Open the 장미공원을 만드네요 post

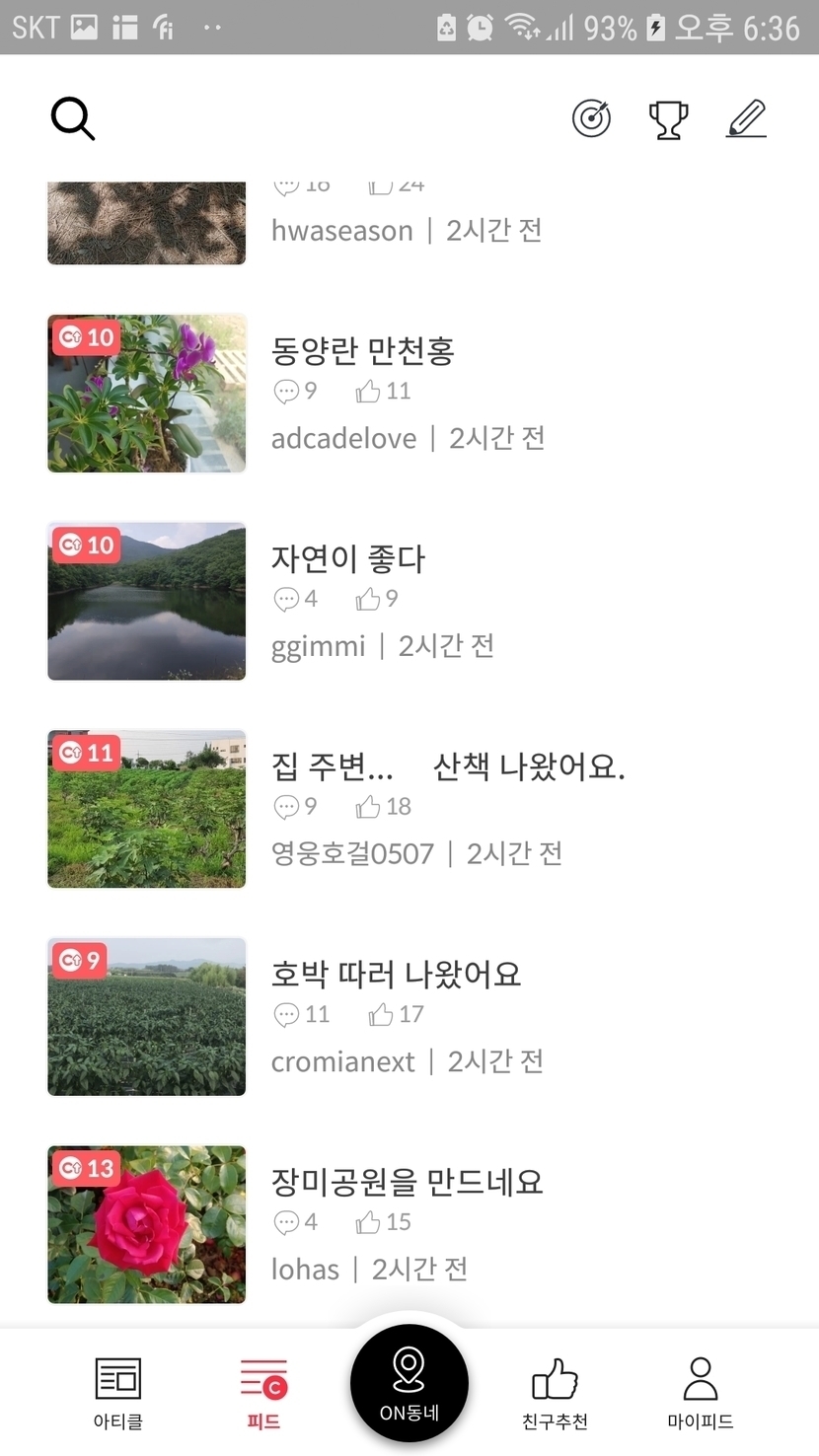pos(407,1182)
